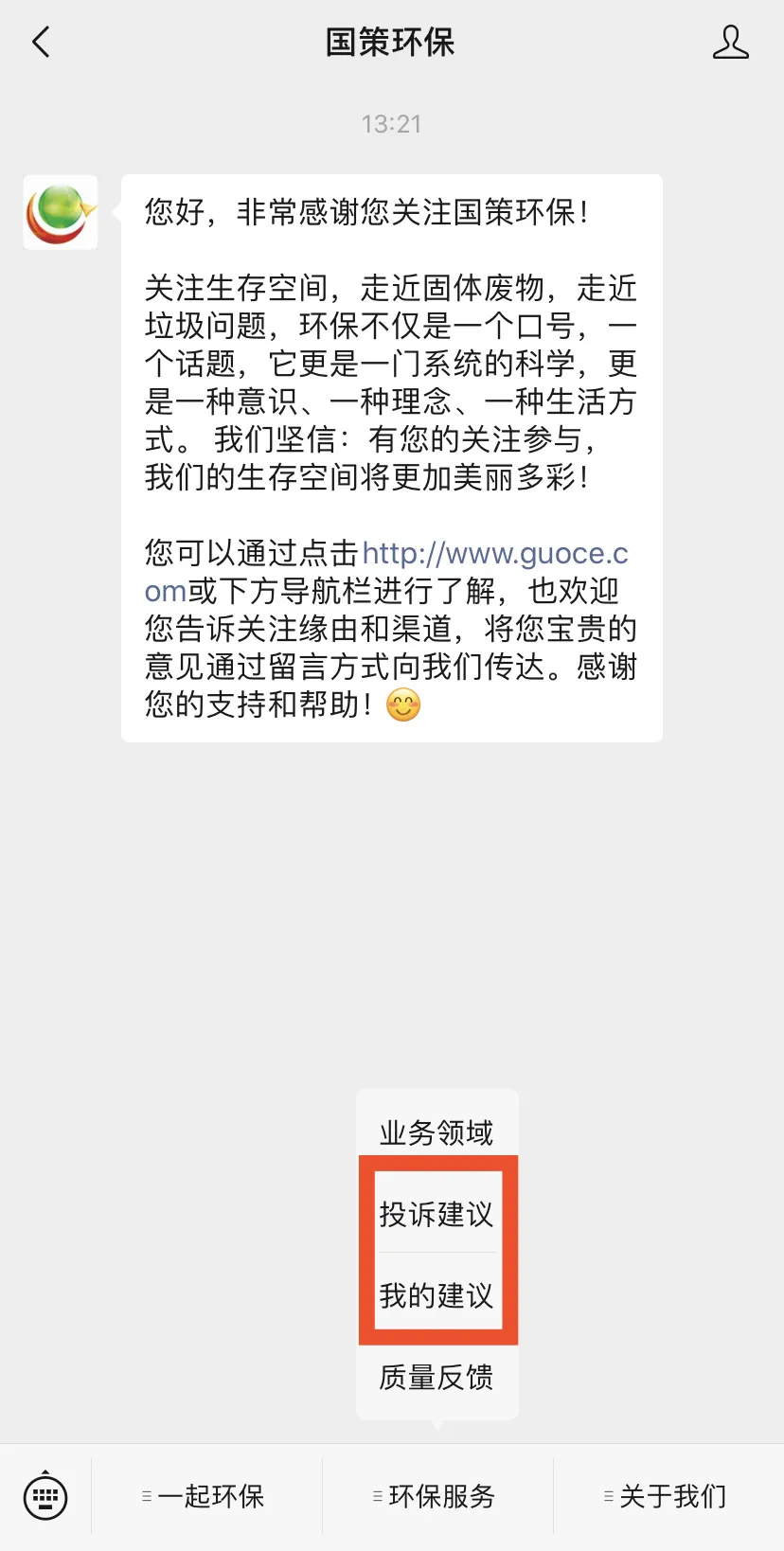Select 质量反馈 option
The width and height of the screenshot is (784, 1551).
pyautogui.click(x=437, y=1377)
